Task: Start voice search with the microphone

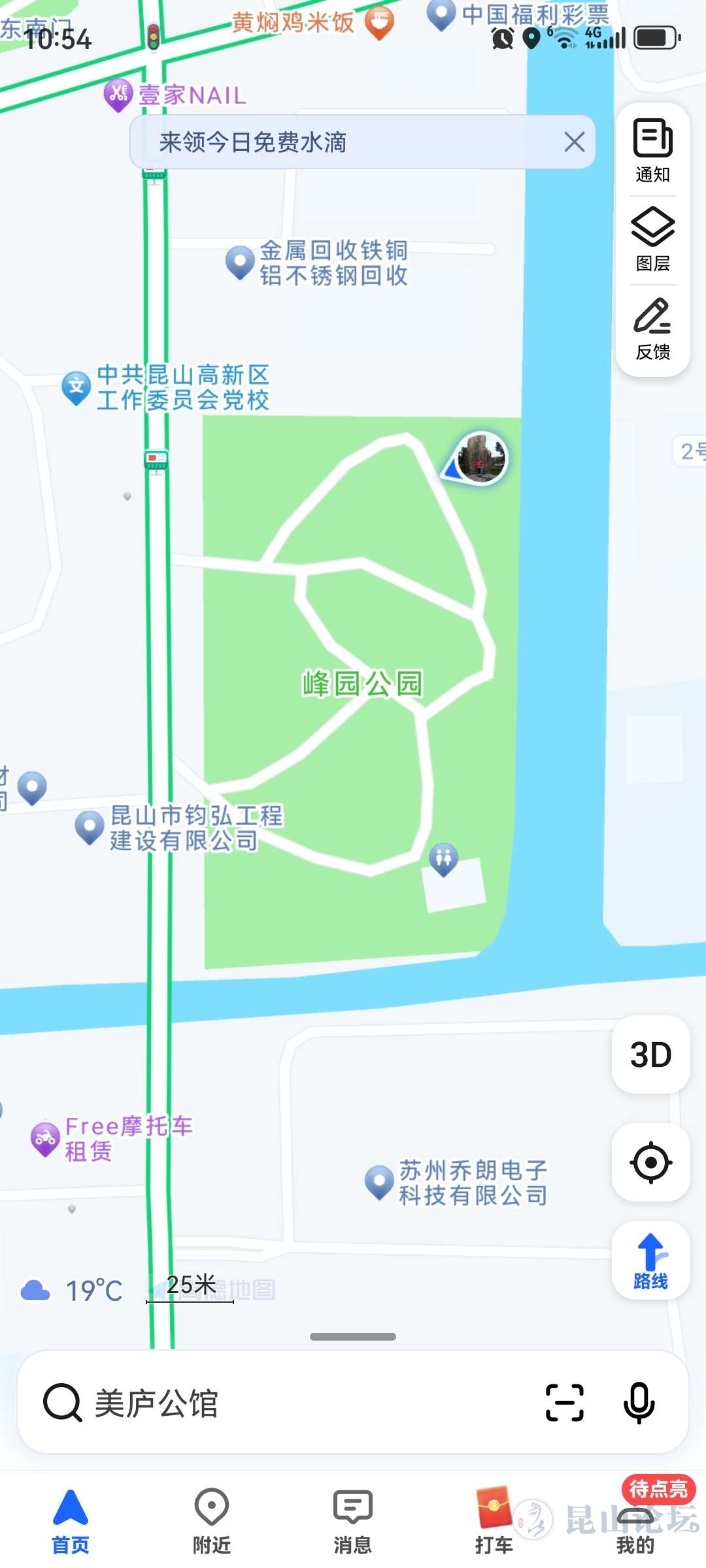Action: [639, 1403]
